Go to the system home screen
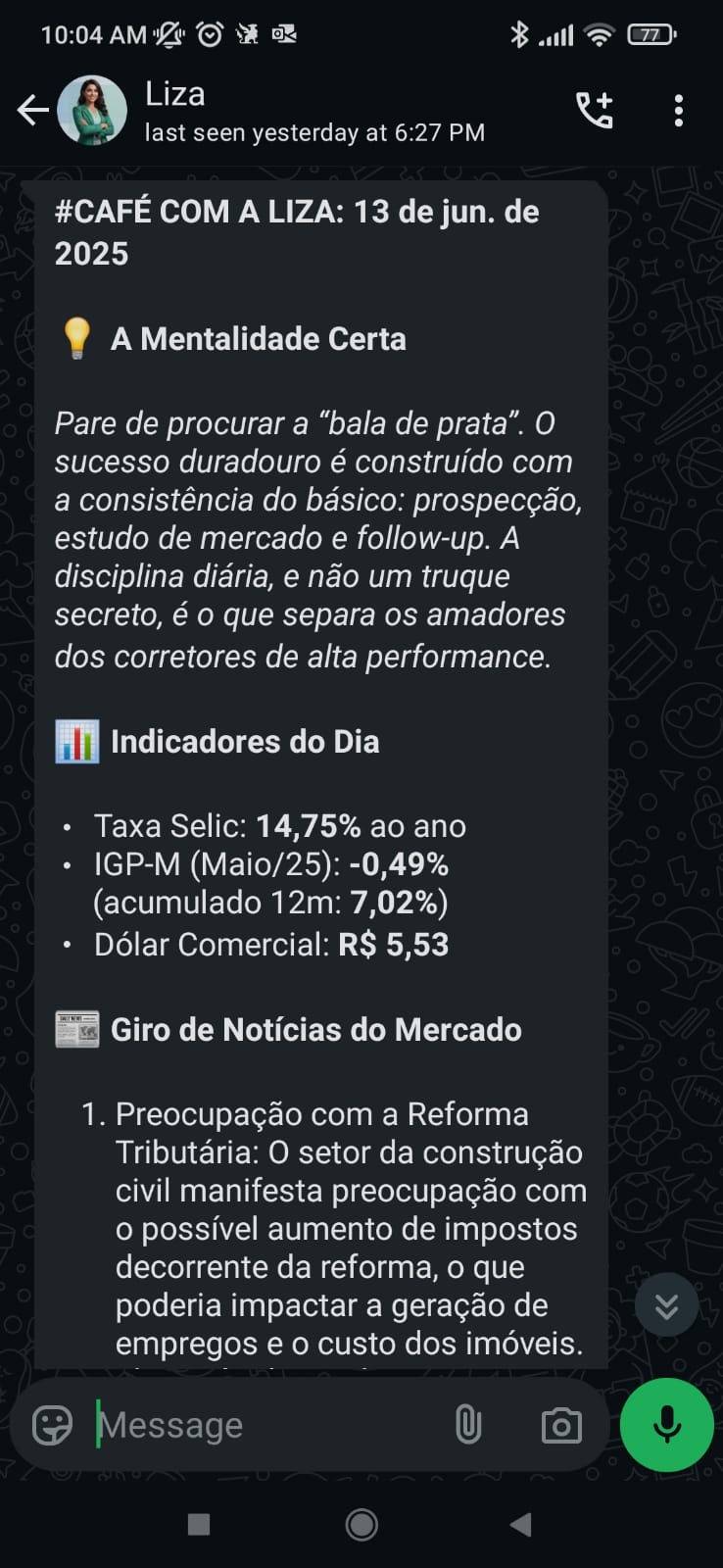723x1568 pixels. 361,1524
